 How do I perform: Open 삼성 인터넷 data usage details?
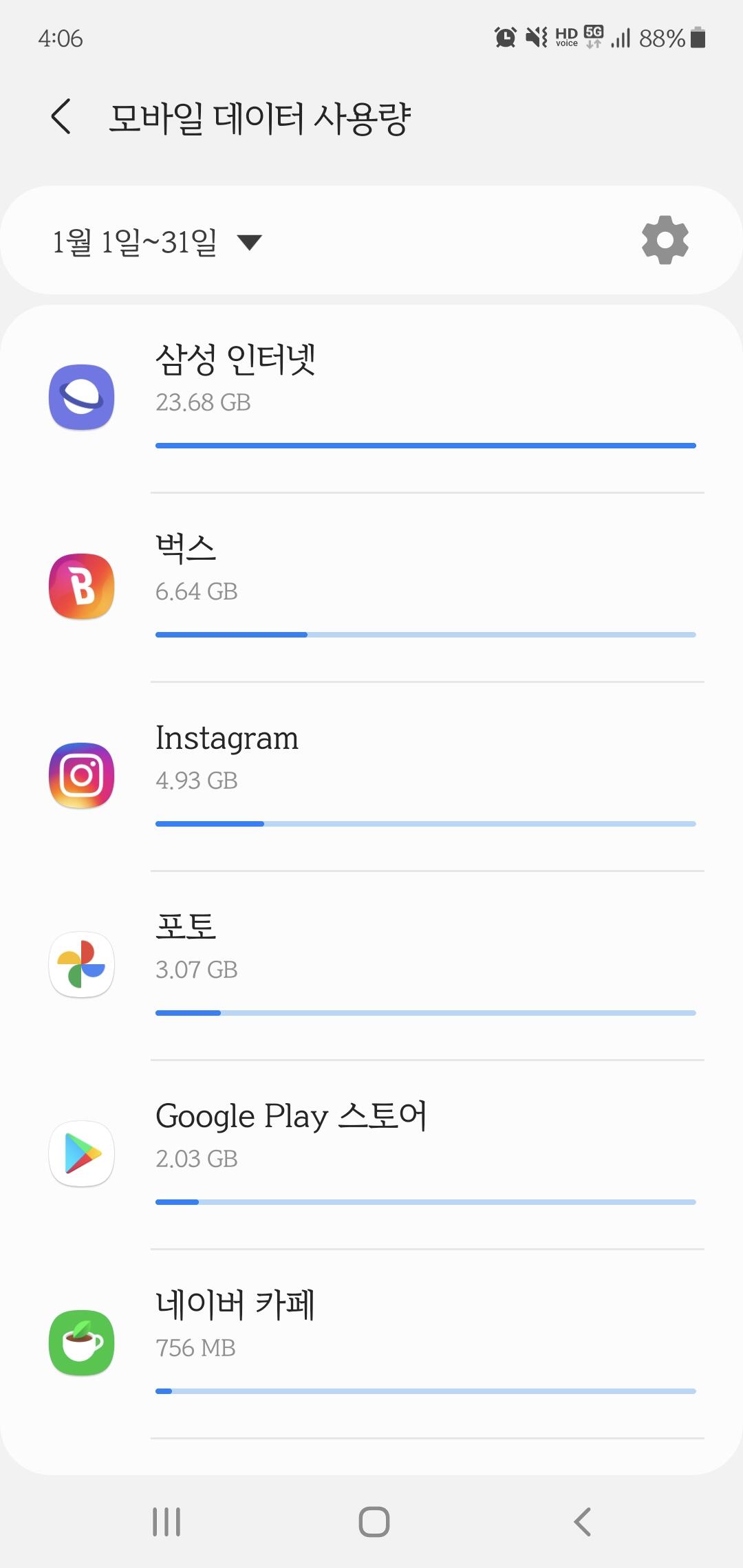[x=371, y=399]
